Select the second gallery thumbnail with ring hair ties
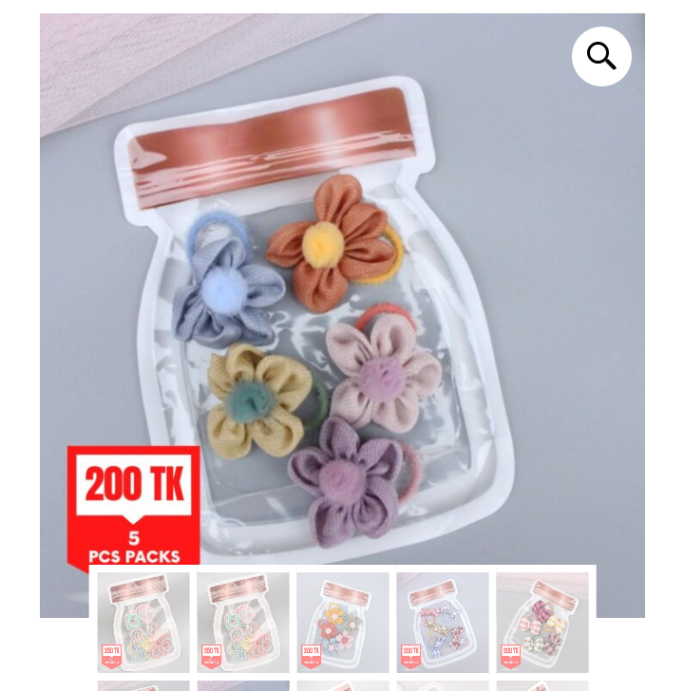 click(243, 622)
